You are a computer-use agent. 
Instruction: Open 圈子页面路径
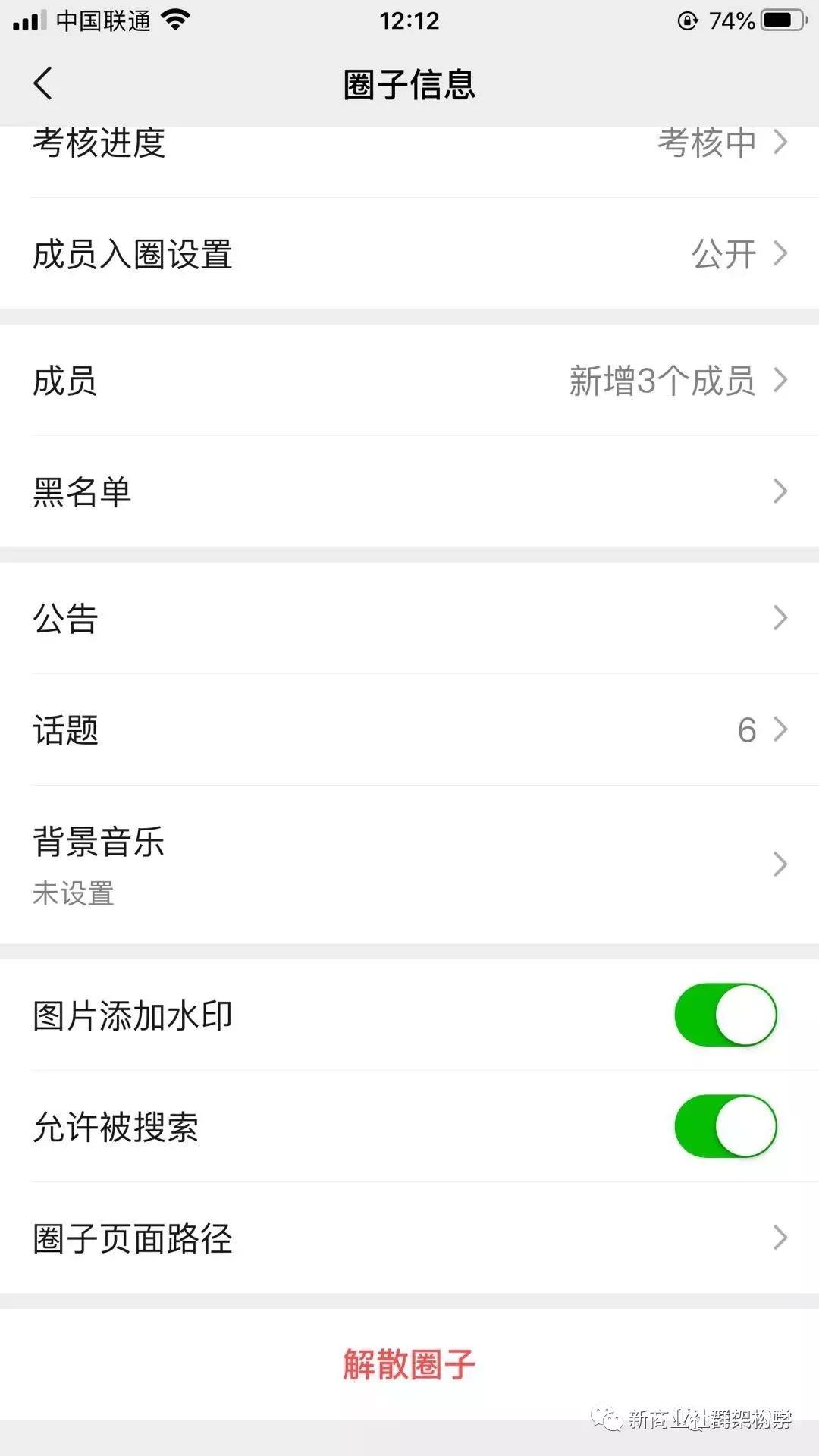point(409,1238)
